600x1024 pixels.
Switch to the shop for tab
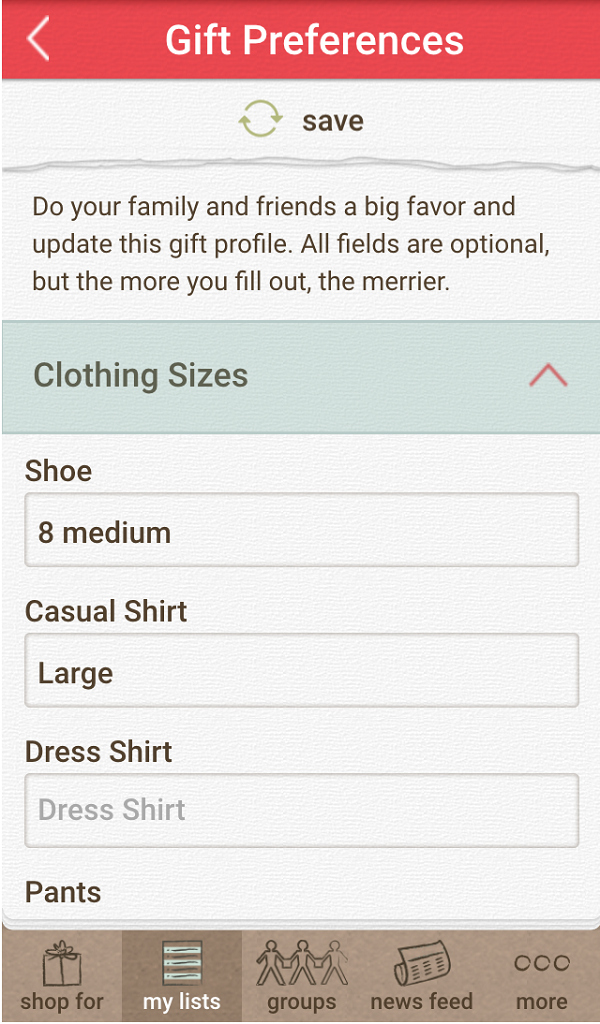tap(62, 976)
